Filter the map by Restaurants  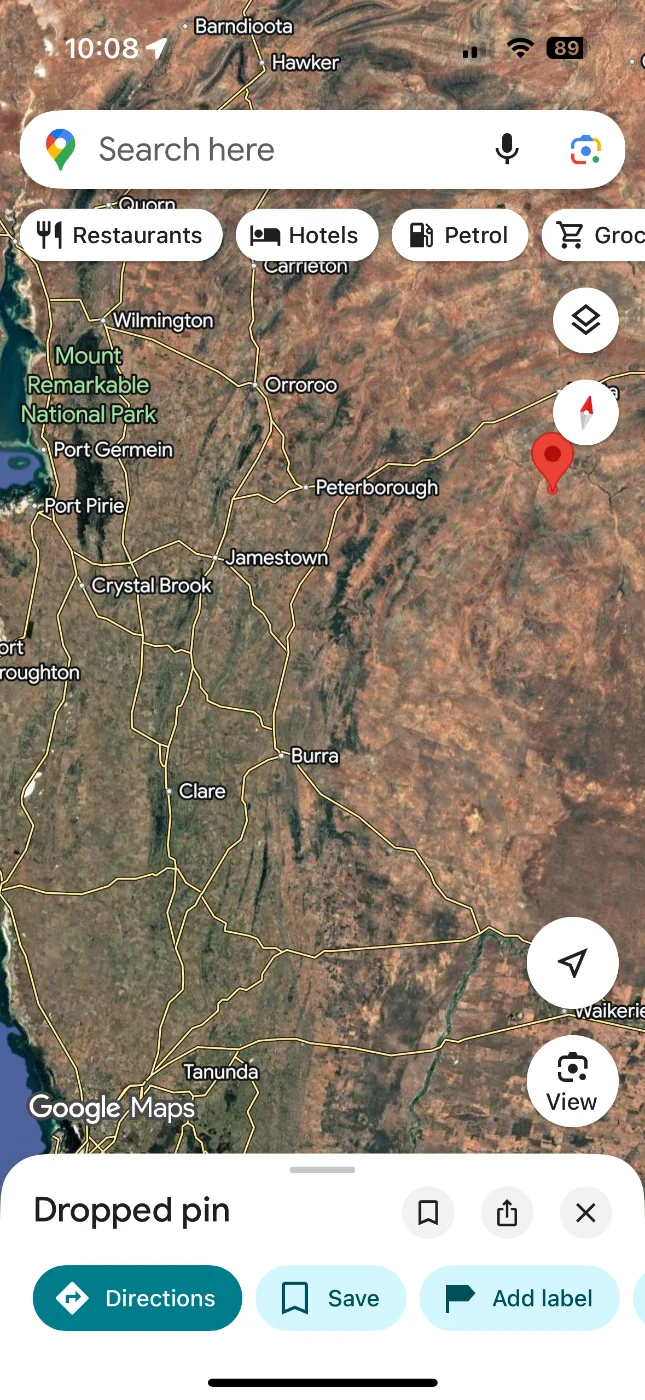120,236
